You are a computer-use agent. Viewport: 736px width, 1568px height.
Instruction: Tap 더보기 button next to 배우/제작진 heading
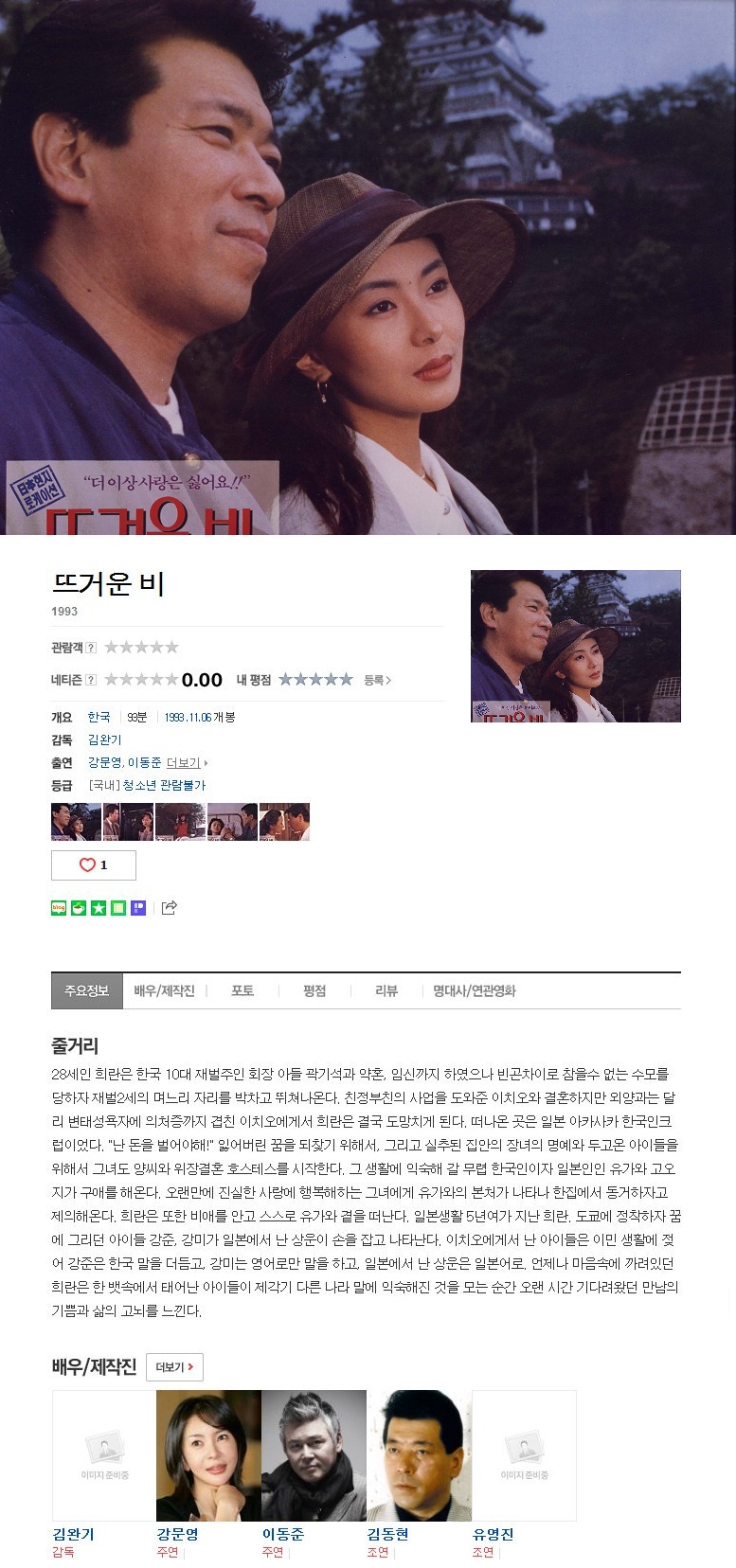(174, 1367)
